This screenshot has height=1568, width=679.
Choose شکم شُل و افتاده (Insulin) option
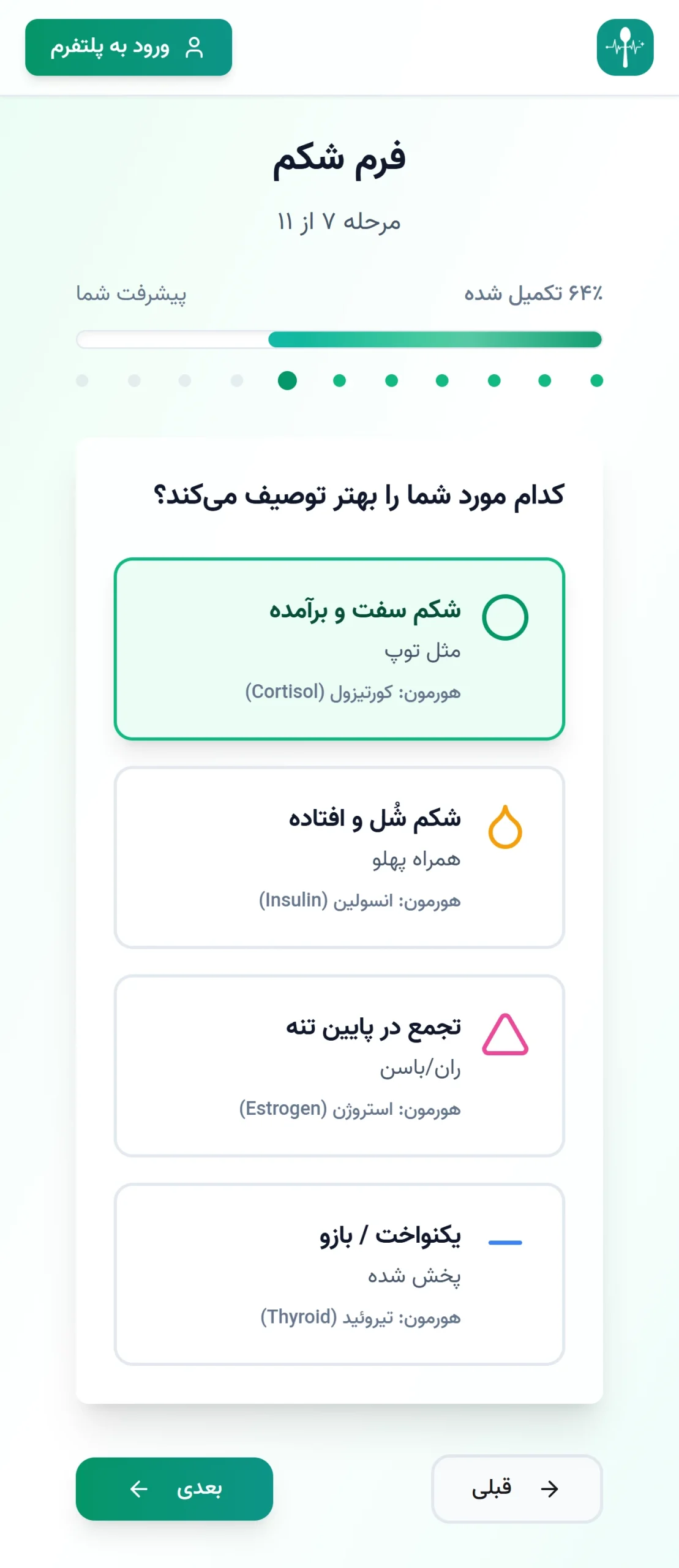pos(339,857)
